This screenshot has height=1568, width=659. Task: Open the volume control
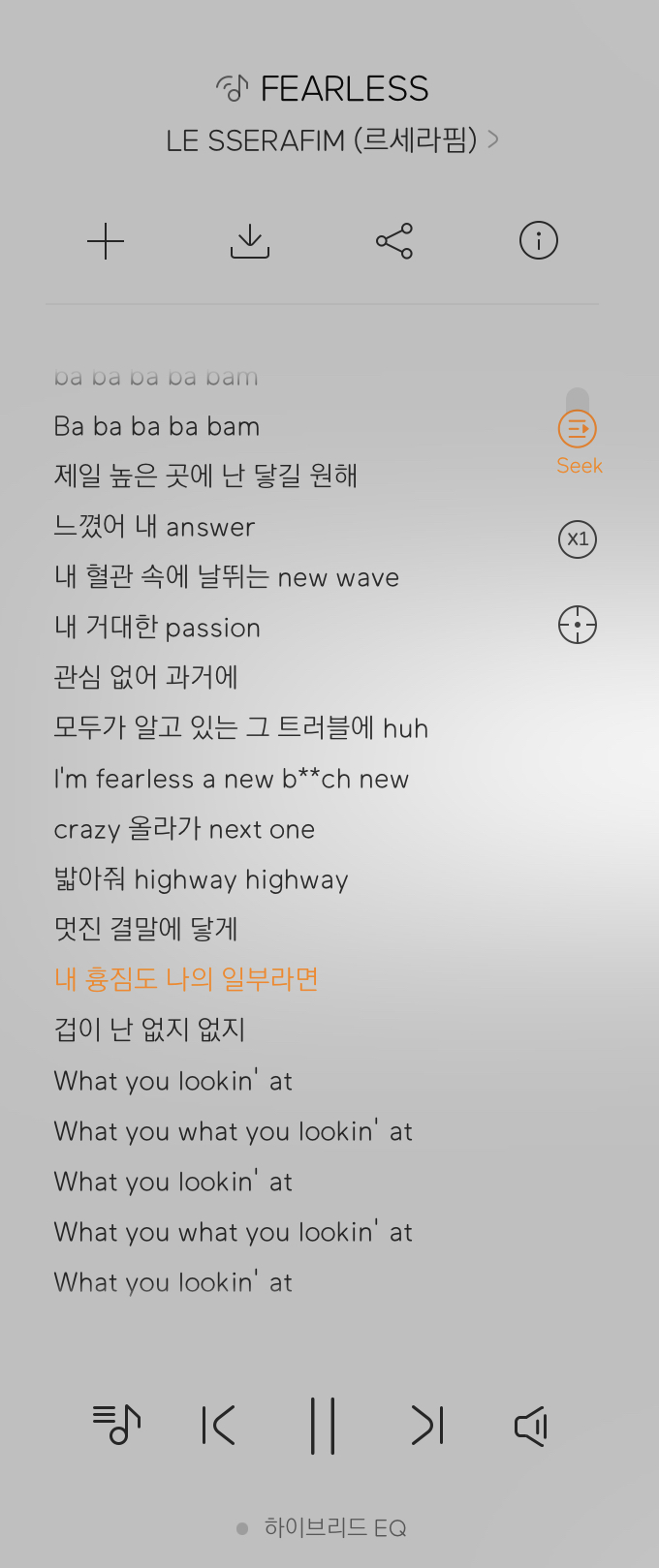pyautogui.click(x=531, y=1425)
